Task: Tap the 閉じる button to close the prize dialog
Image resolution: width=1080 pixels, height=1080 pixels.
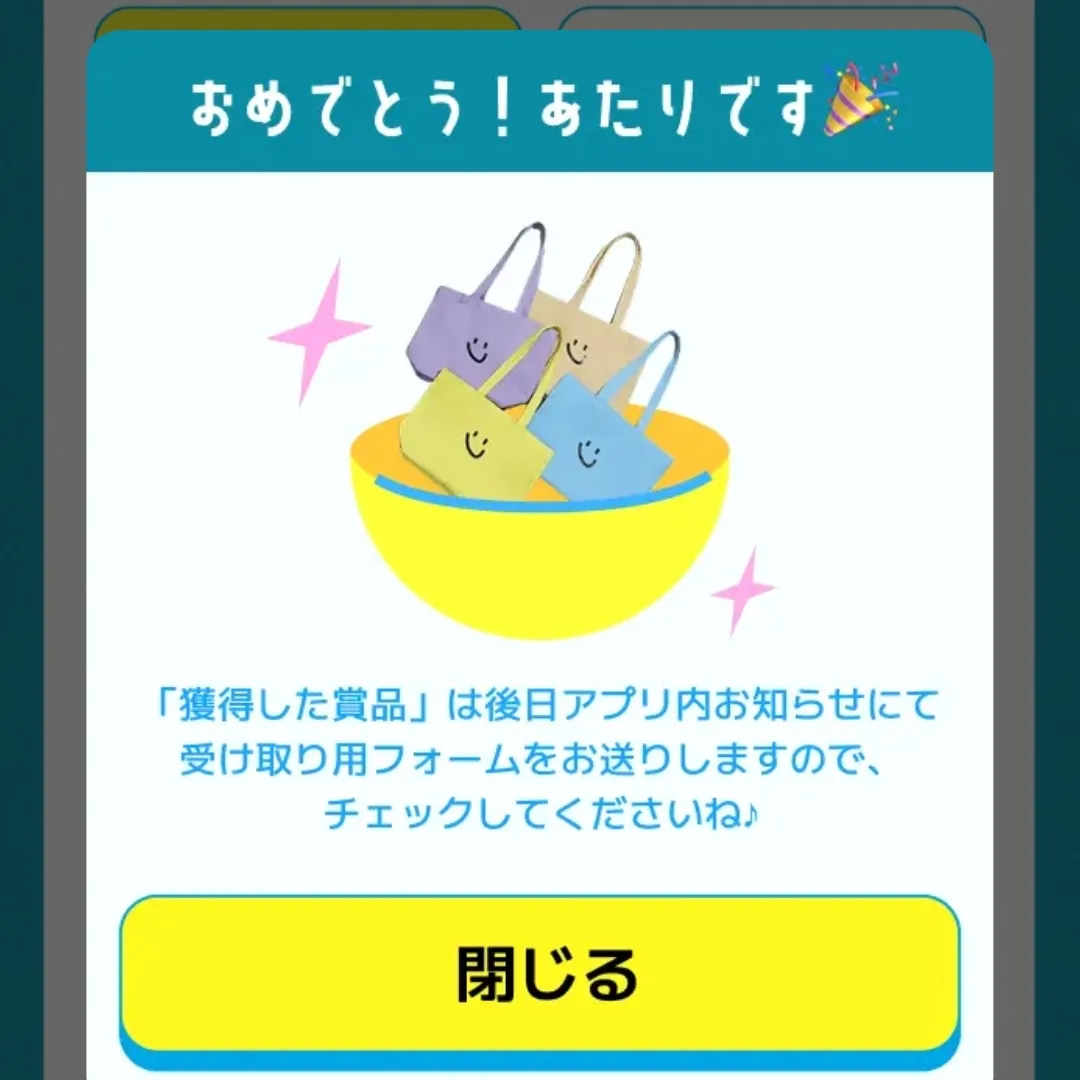Action: (540, 975)
